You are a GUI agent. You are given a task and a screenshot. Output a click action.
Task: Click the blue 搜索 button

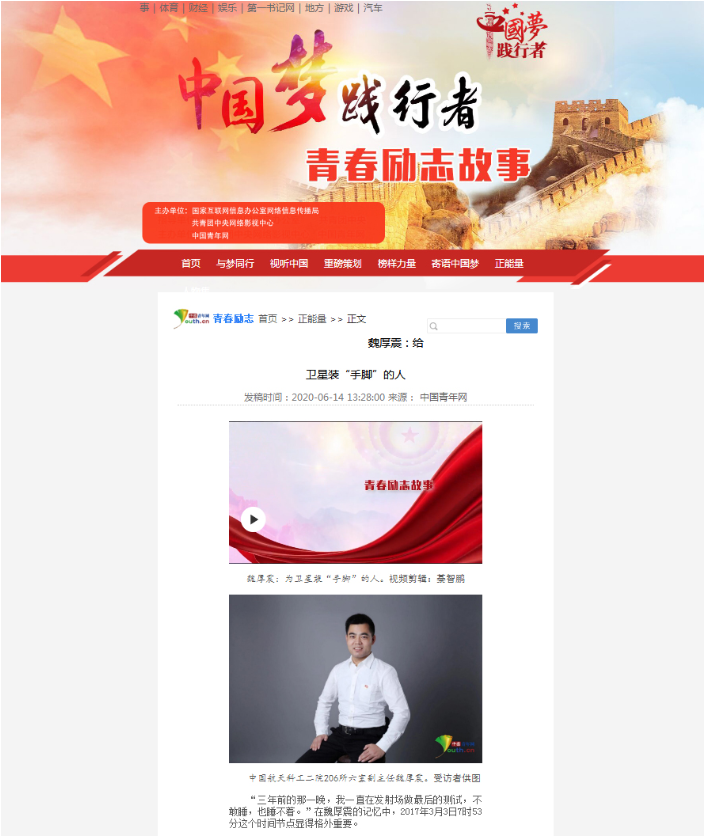coord(521,326)
